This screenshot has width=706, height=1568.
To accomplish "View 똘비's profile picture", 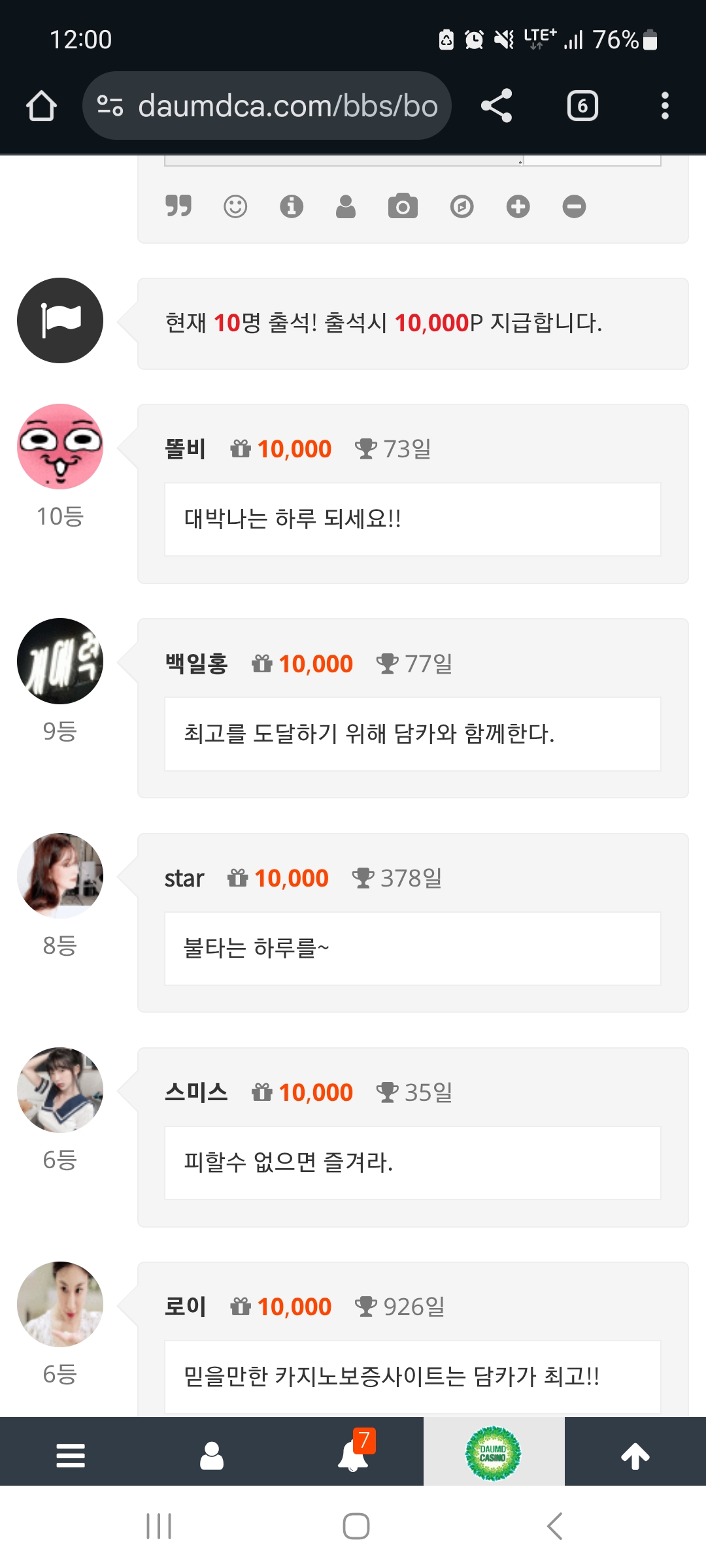I will coord(60,446).
